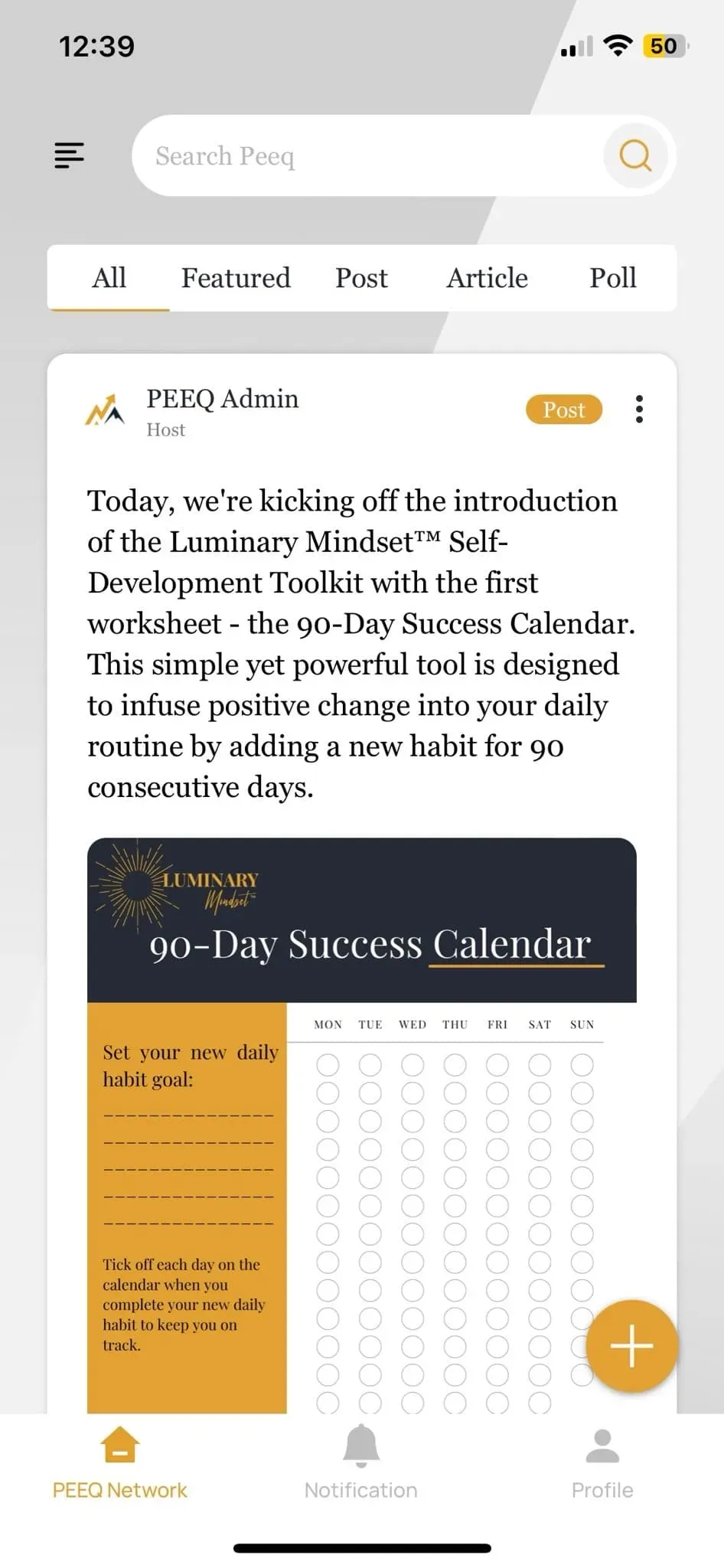The width and height of the screenshot is (724, 1568).
Task: Go to PEEQ Network home
Action: coord(120,1462)
